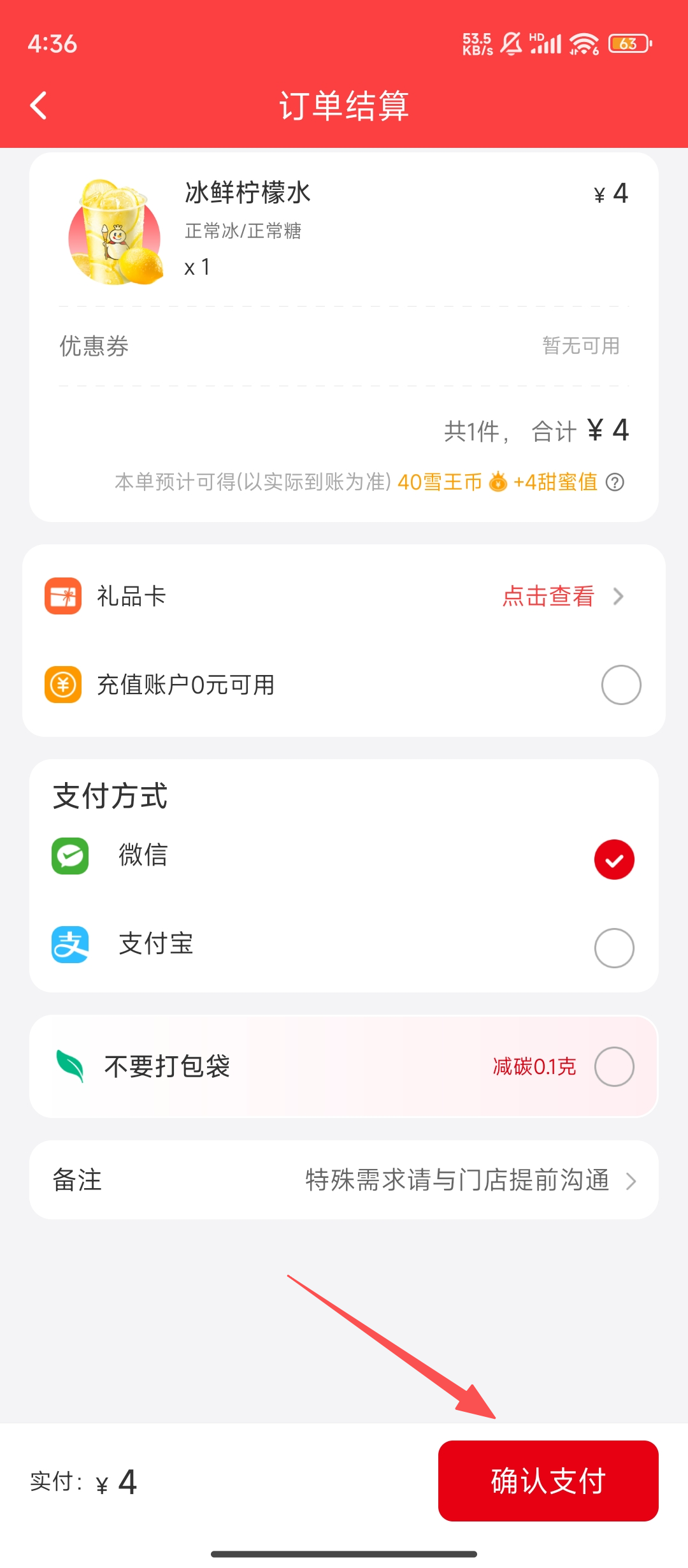Open the 优惠券 coupon row
Viewport: 688px width, 1568px height.
coord(344,346)
